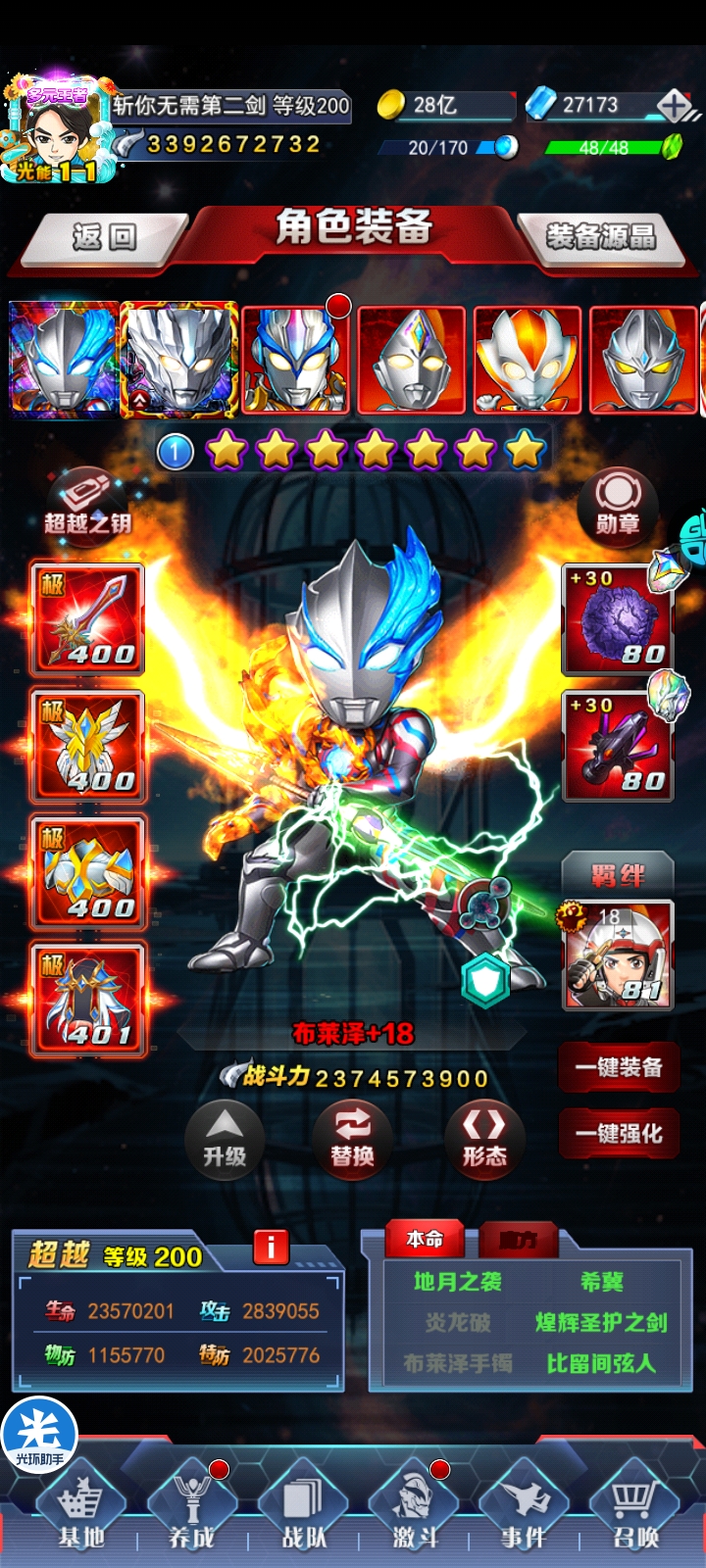Open the sword equipment slot level 400
The image size is (706, 1568).
pos(87,619)
